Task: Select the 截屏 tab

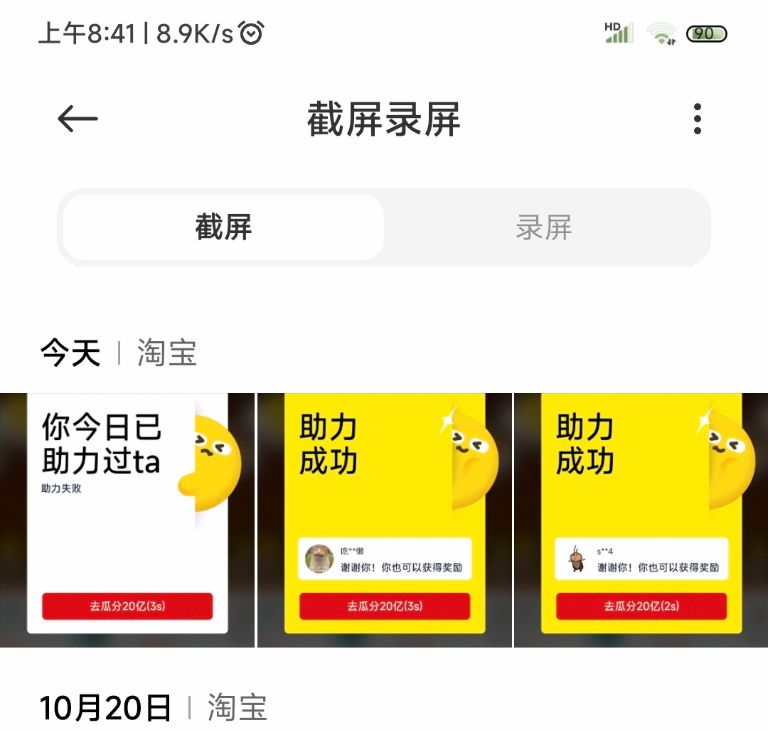Action: point(223,228)
